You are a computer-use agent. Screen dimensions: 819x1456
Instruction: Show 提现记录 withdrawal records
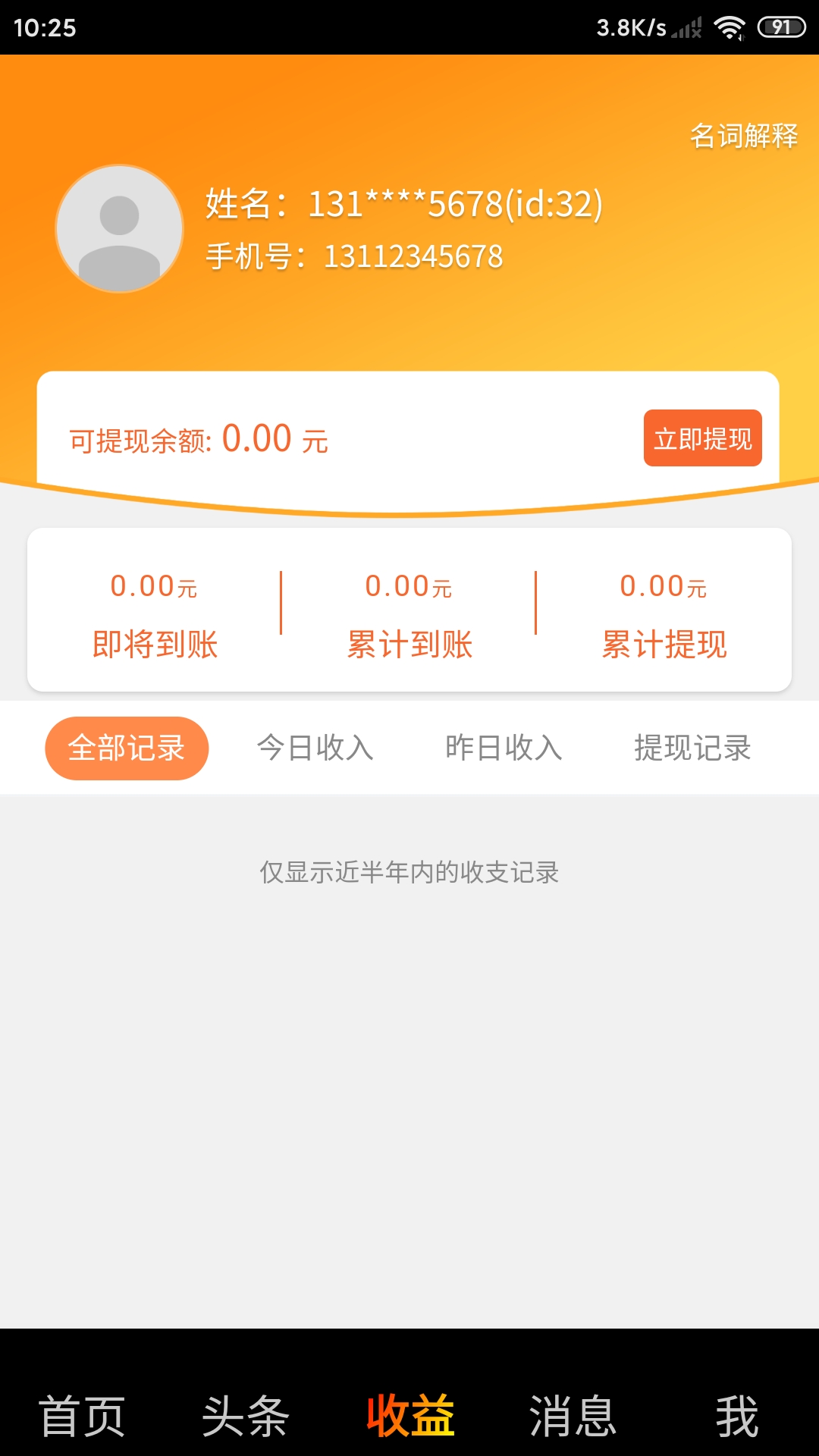point(692,748)
